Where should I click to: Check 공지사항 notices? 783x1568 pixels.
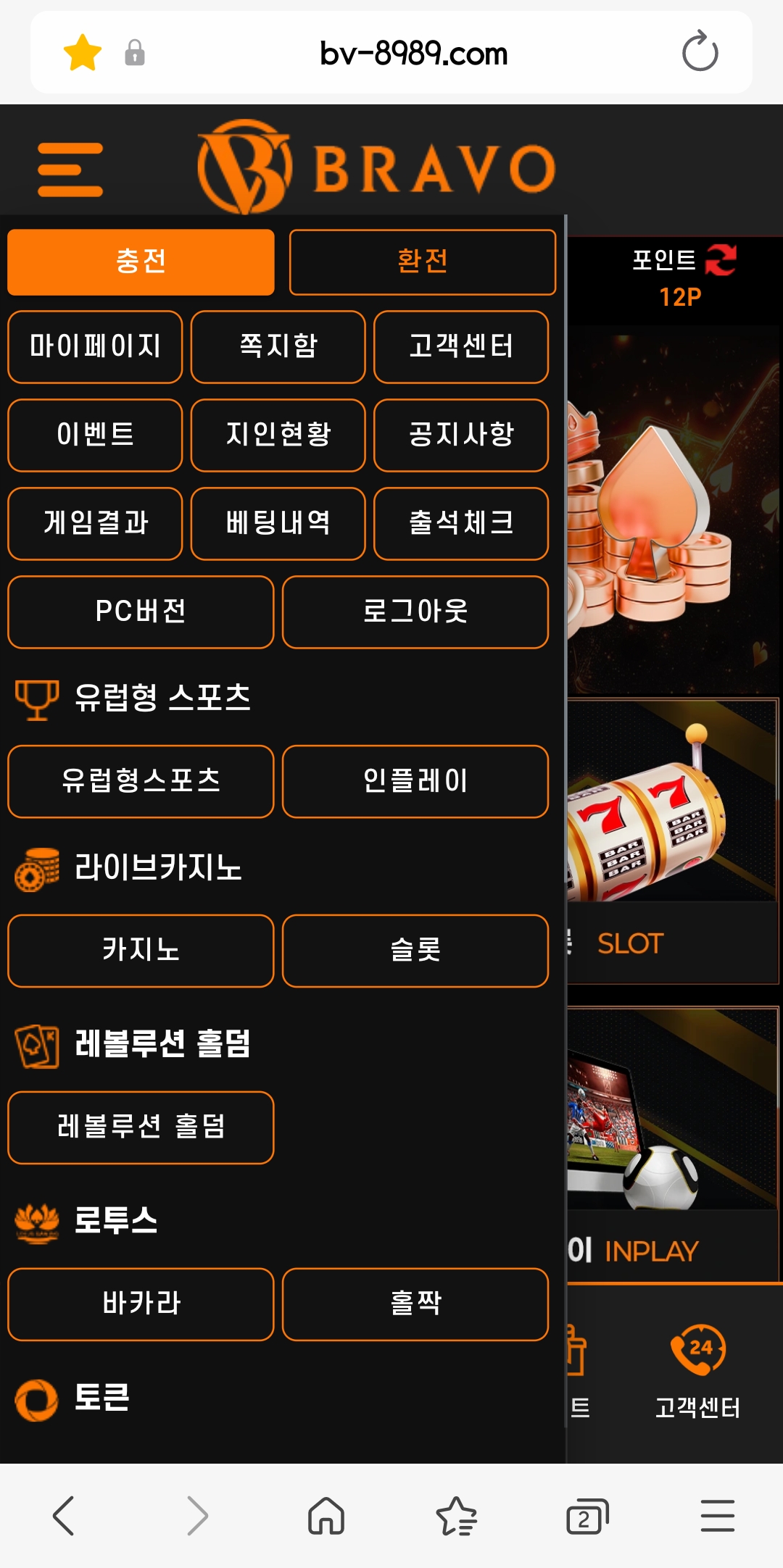coord(460,435)
